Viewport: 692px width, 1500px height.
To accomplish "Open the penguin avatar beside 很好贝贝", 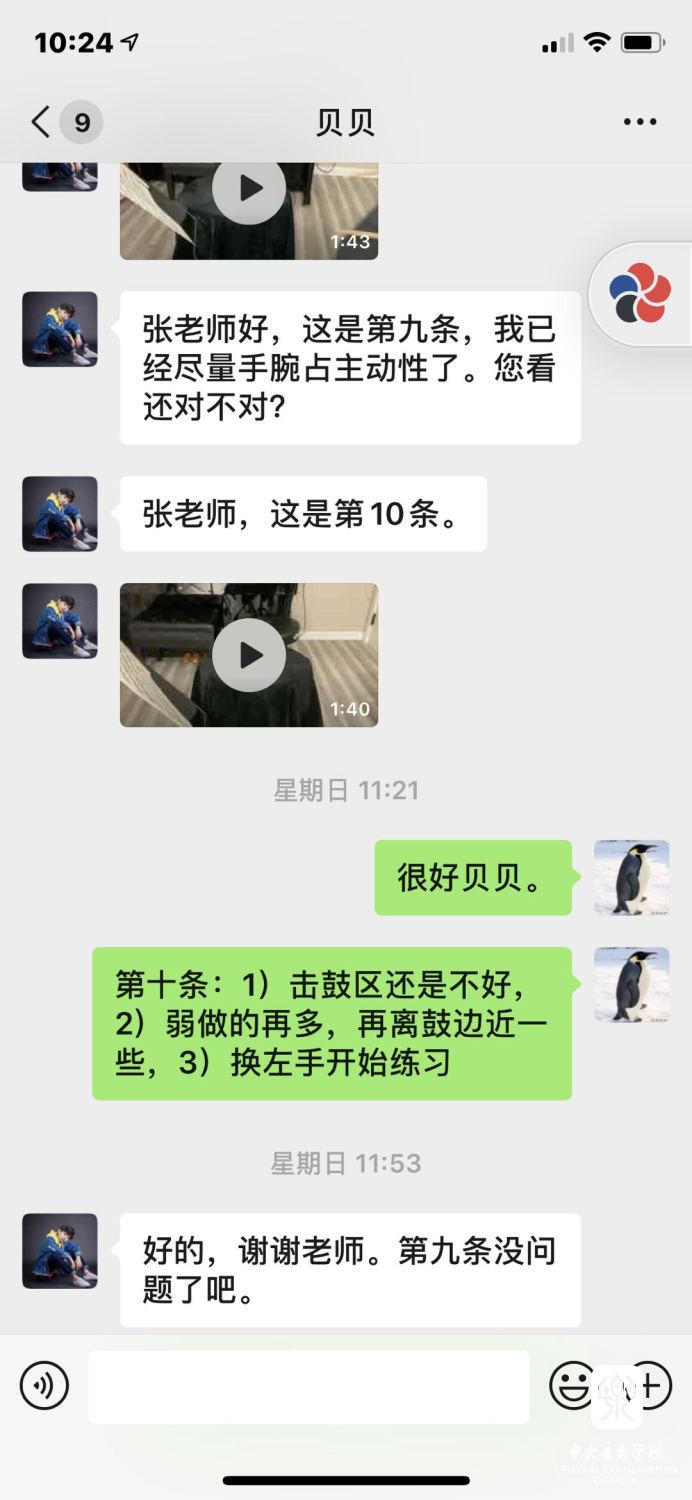I will click(631, 878).
